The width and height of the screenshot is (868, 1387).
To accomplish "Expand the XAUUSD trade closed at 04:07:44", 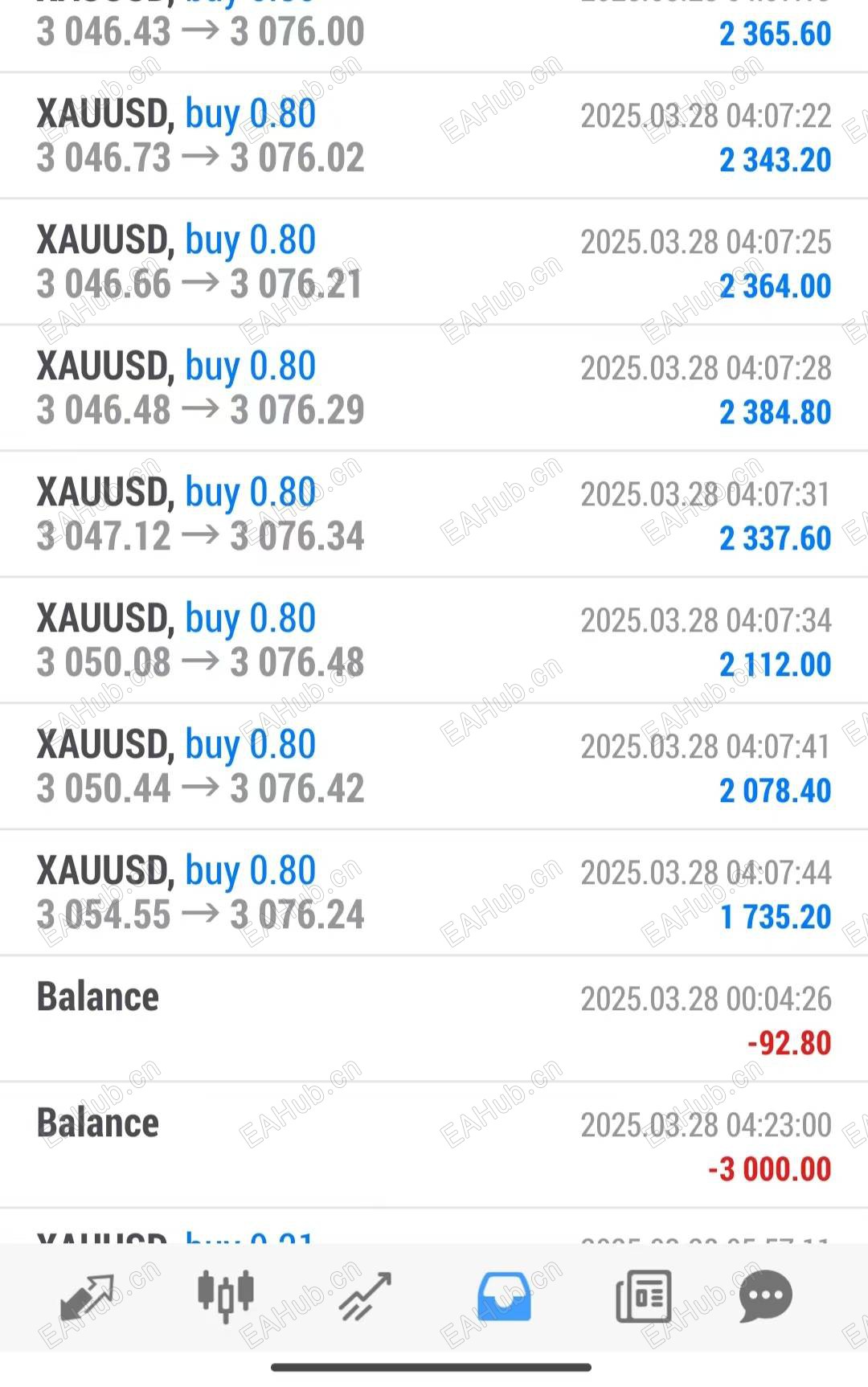I will 434,893.
